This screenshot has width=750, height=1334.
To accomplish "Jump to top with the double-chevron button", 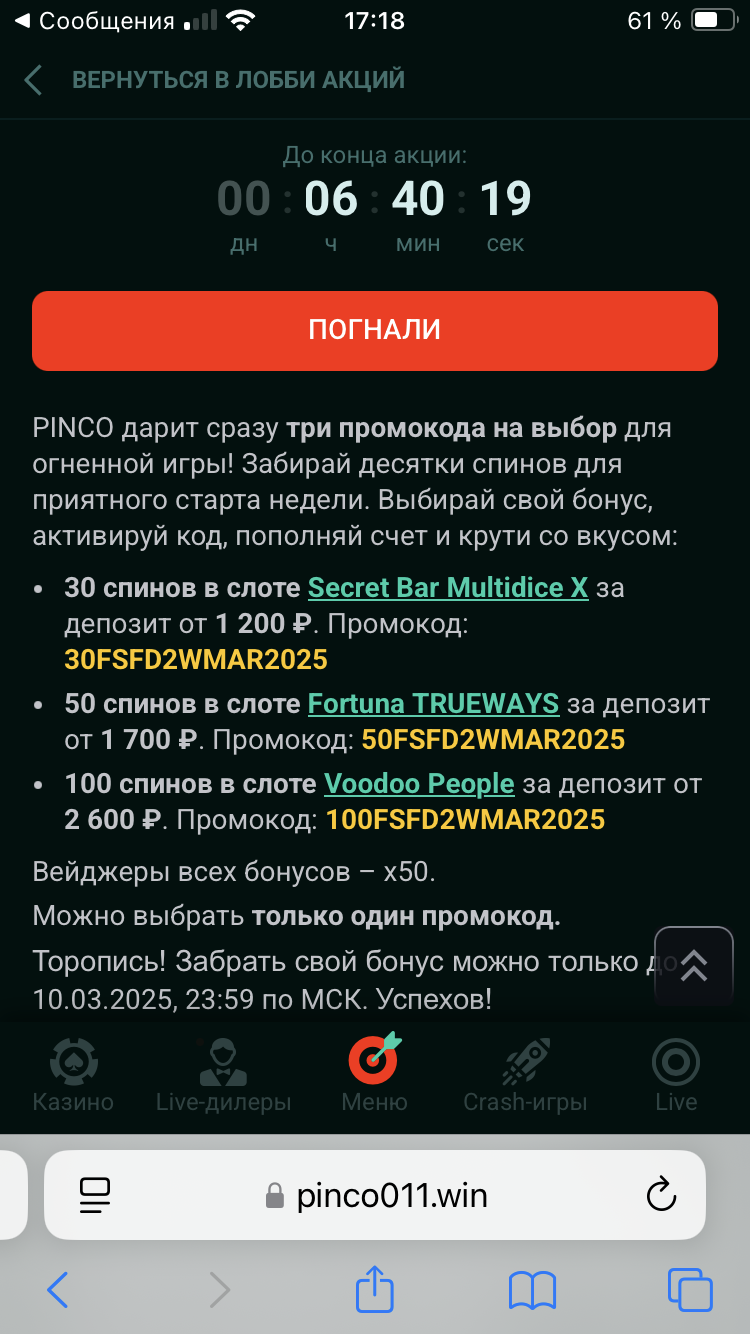I will click(x=694, y=965).
